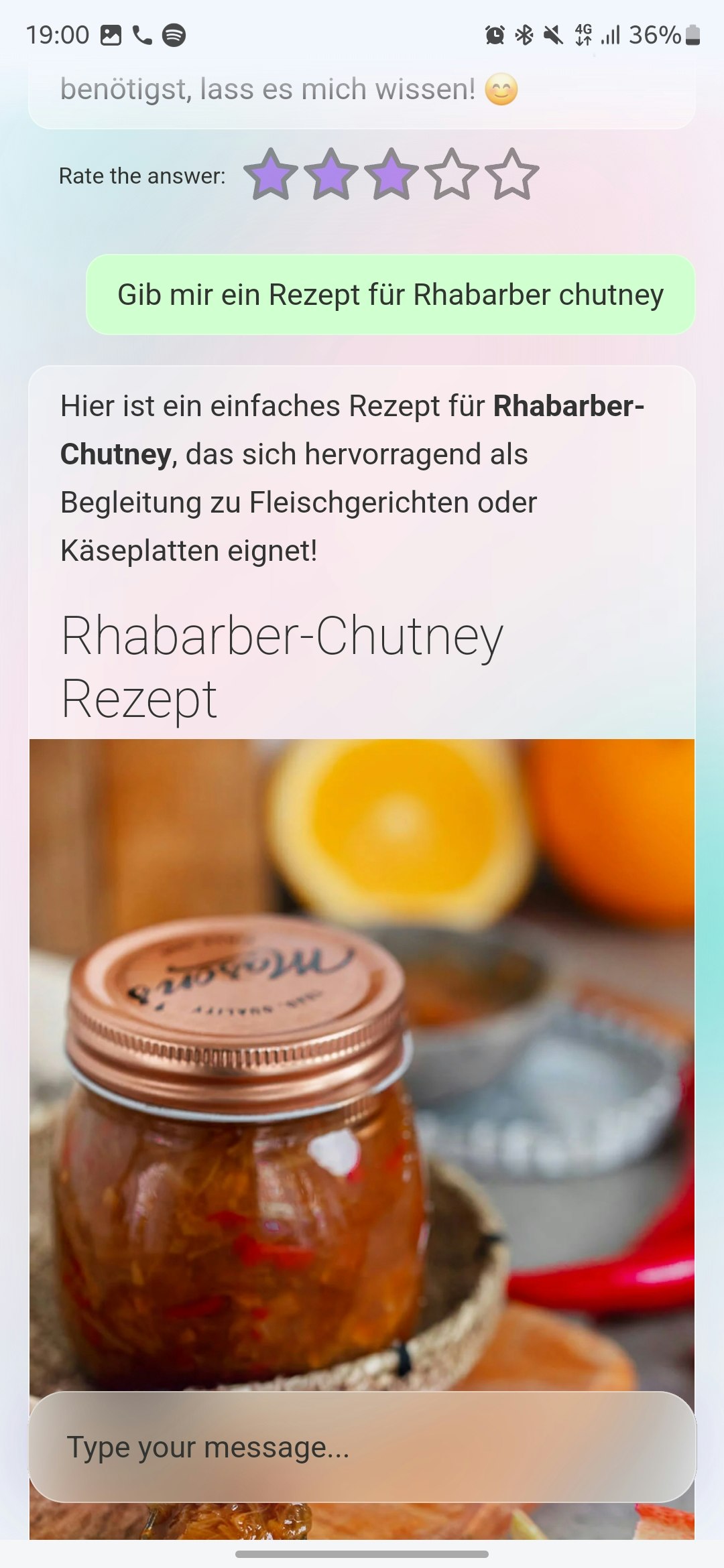This screenshot has height=1568, width=724.
Task: Rate the answer one star
Action: pos(271,175)
